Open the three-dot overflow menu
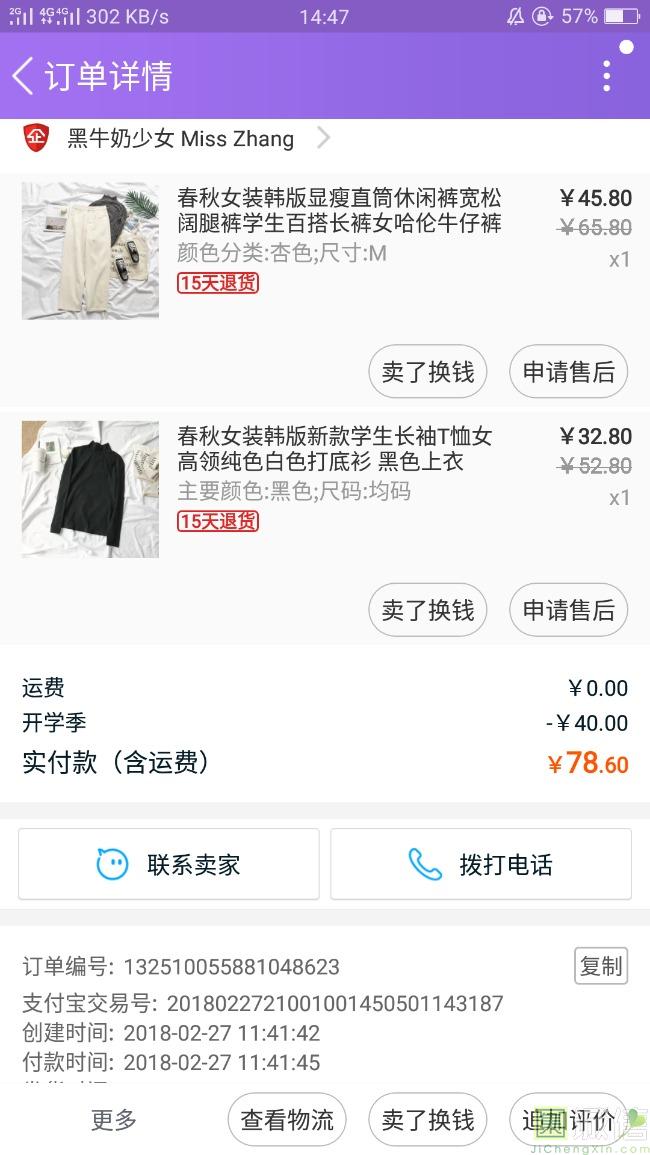650x1155 pixels. pos(606,76)
